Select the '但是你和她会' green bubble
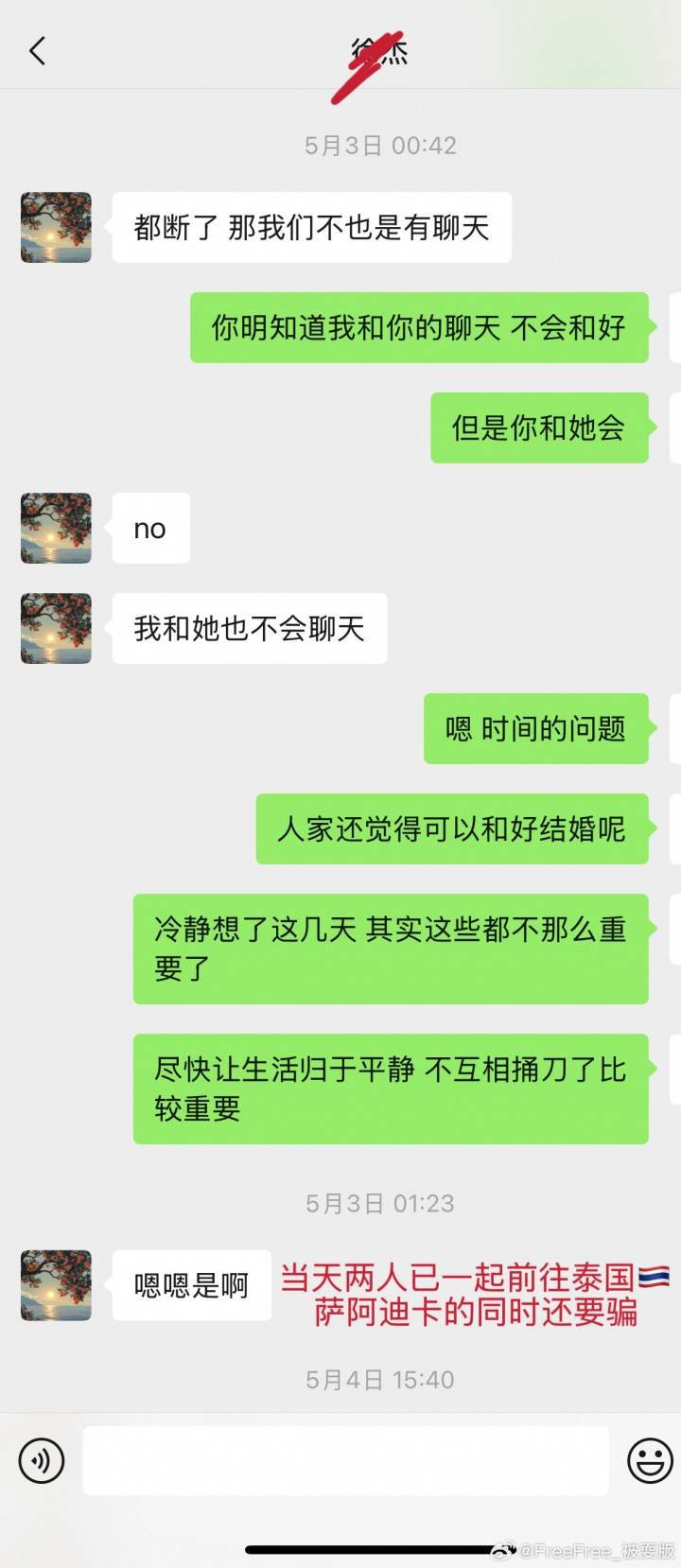 click(537, 428)
